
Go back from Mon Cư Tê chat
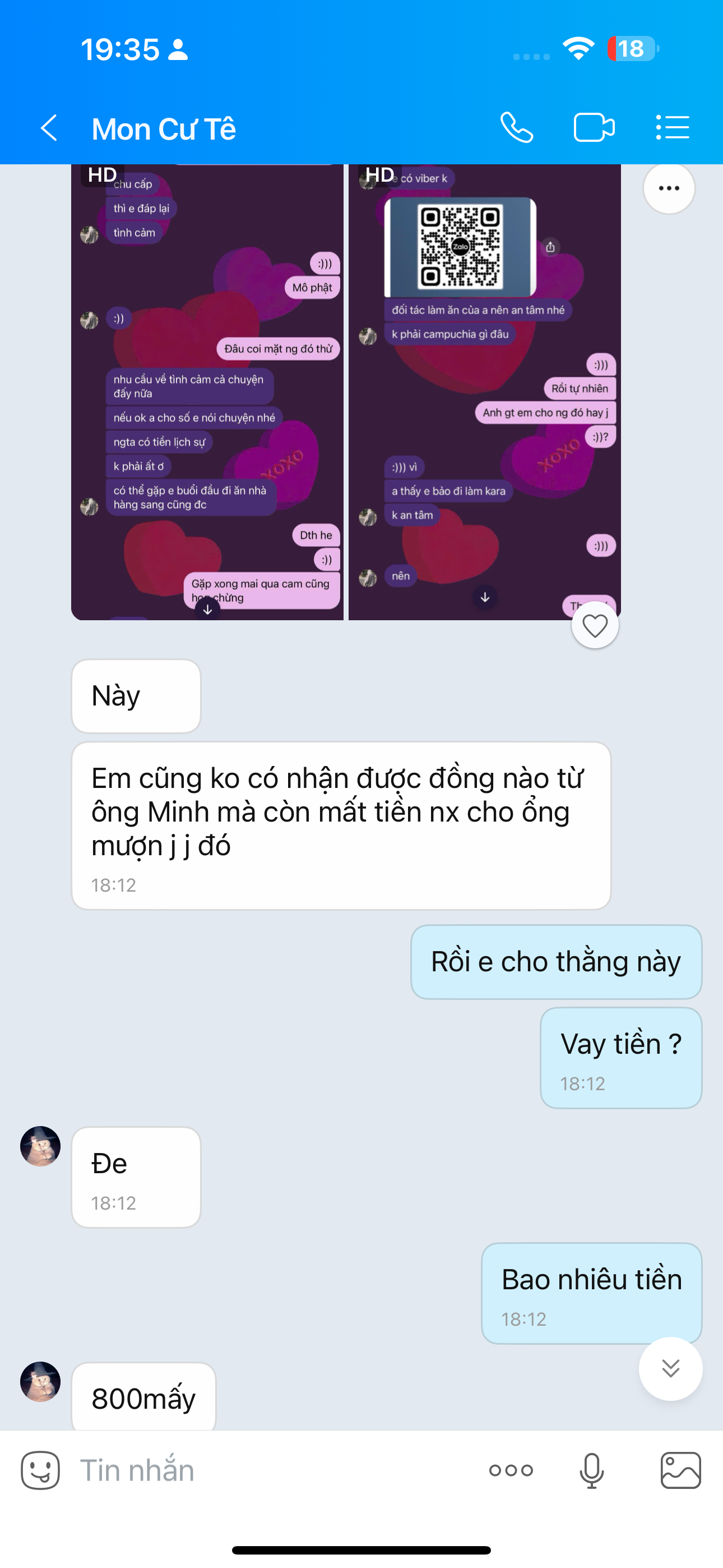[x=49, y=128]
